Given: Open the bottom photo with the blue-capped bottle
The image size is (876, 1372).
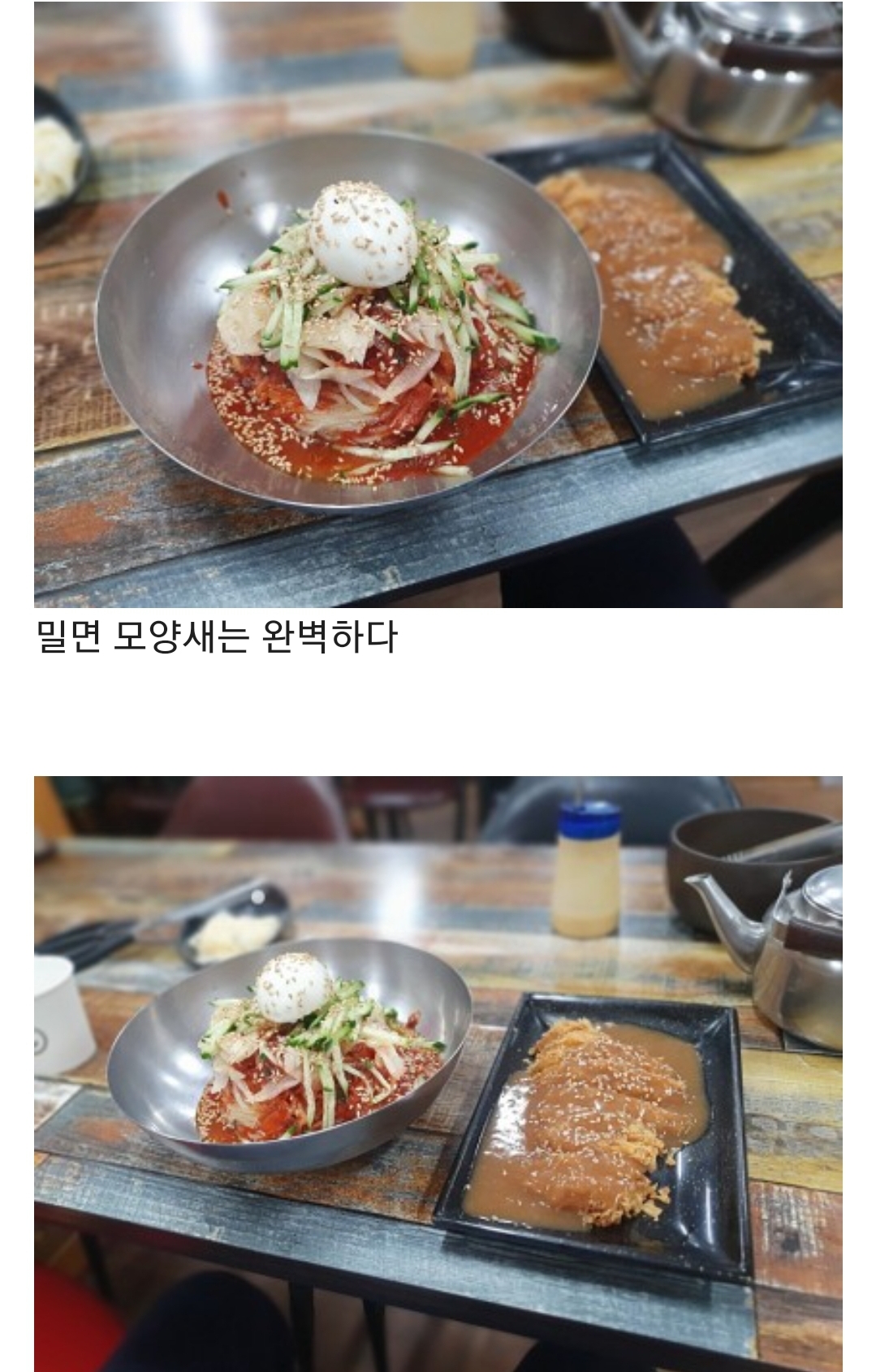Looking at the screenshot, I should coord(438,1072).
